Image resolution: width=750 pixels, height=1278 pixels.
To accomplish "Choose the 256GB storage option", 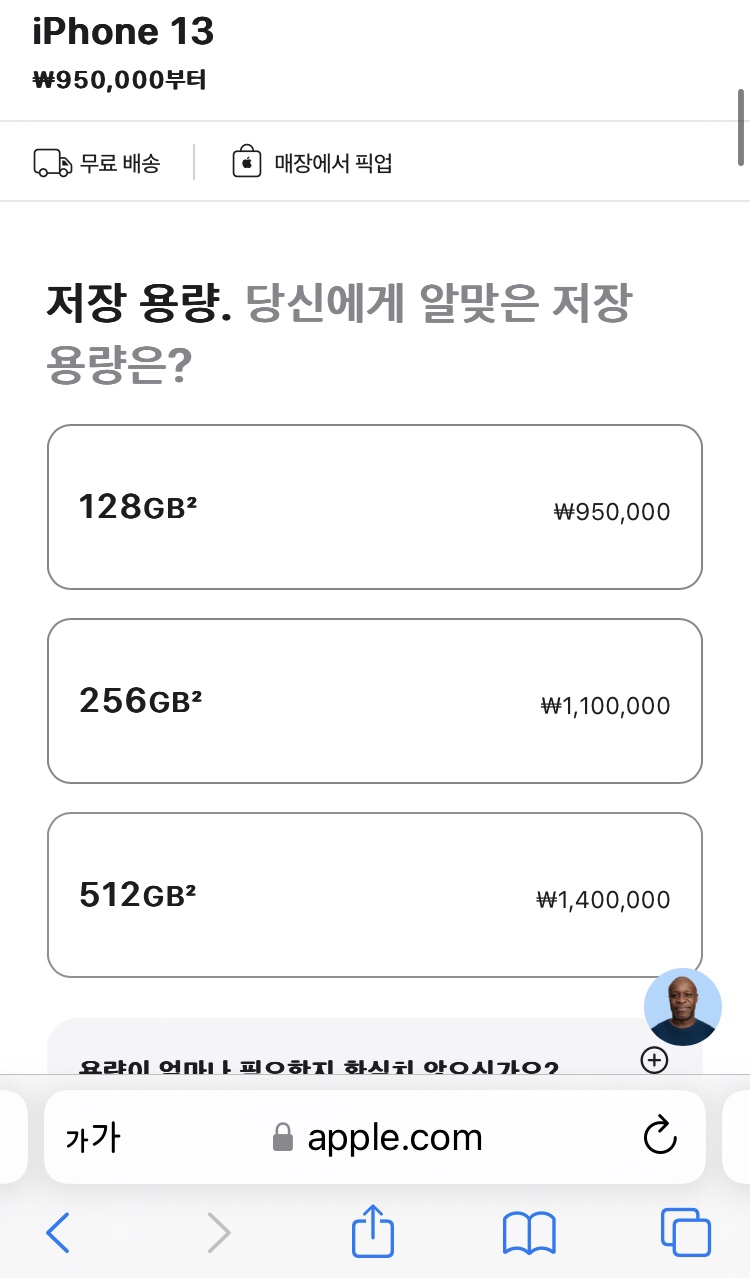I will coord(375,701).
